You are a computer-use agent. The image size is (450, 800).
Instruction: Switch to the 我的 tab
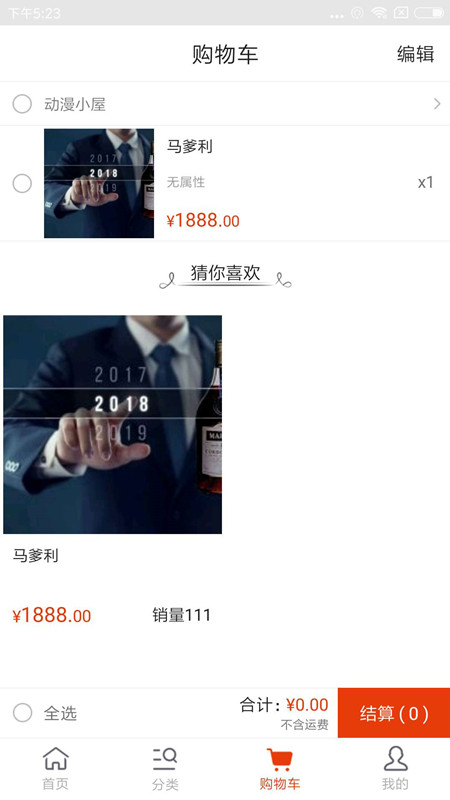click(x=395, y=768)
